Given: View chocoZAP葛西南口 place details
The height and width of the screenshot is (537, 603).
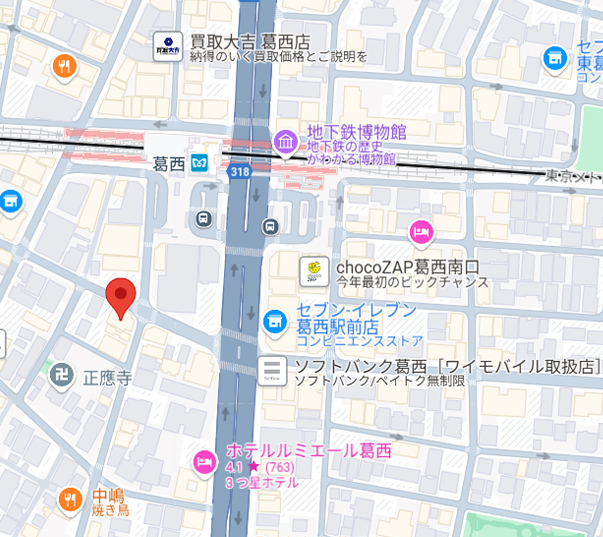Looking at the screenshot, I should click(x=314, y=270).
